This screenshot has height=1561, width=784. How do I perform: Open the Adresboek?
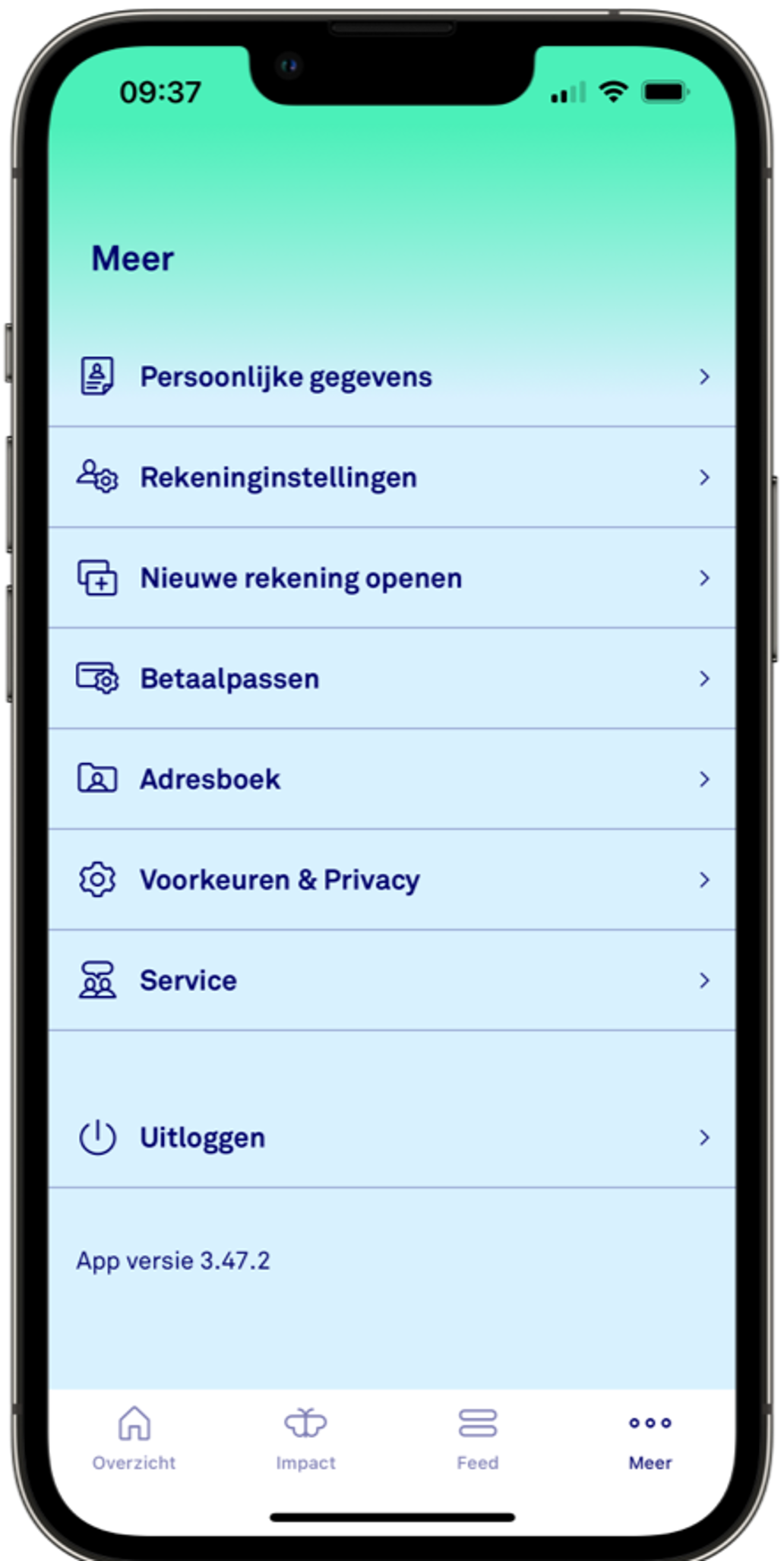(x=392, y=779)
